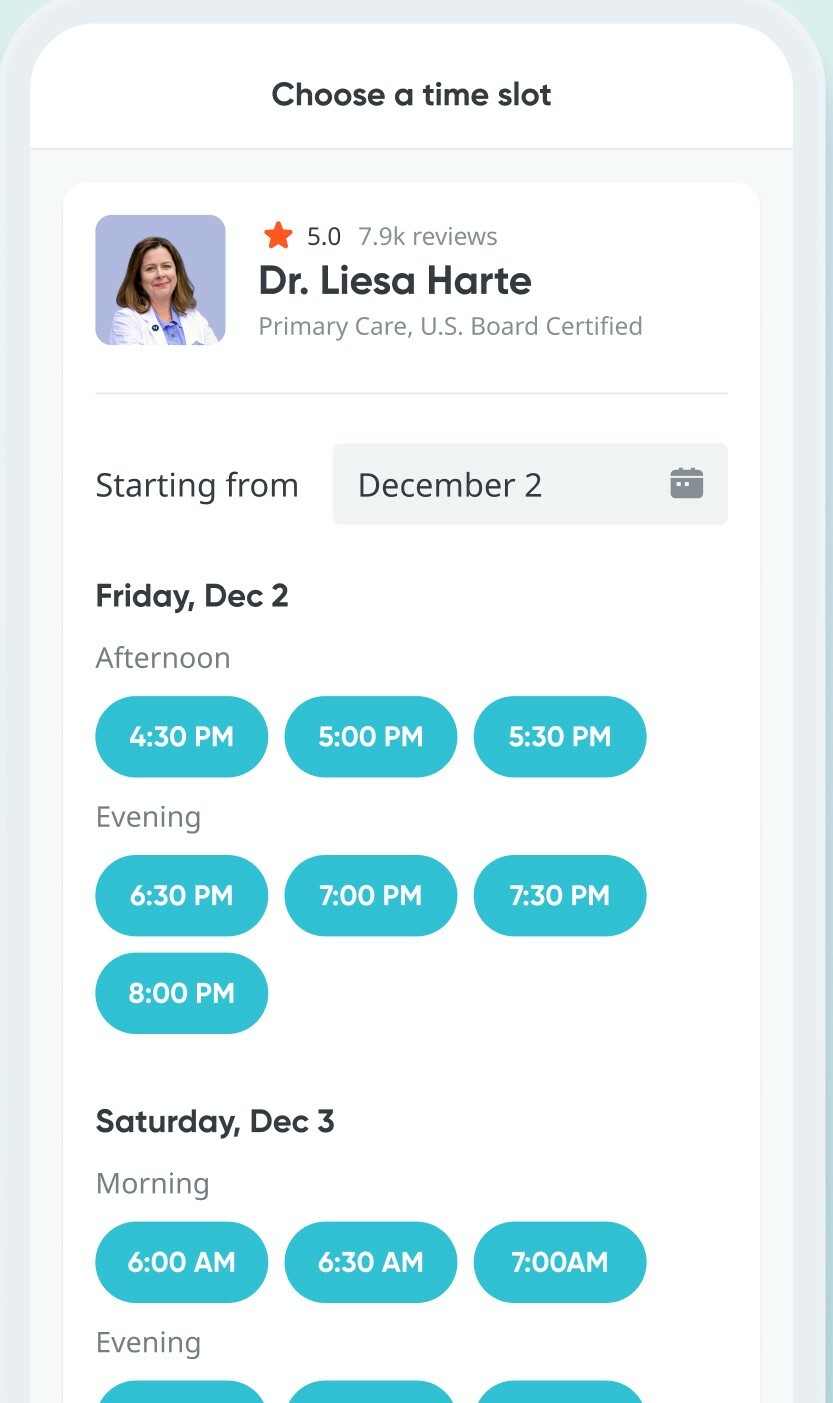Select Saturday's 6:00 AM slot

pyautogui.click(x=181, y=1262)
